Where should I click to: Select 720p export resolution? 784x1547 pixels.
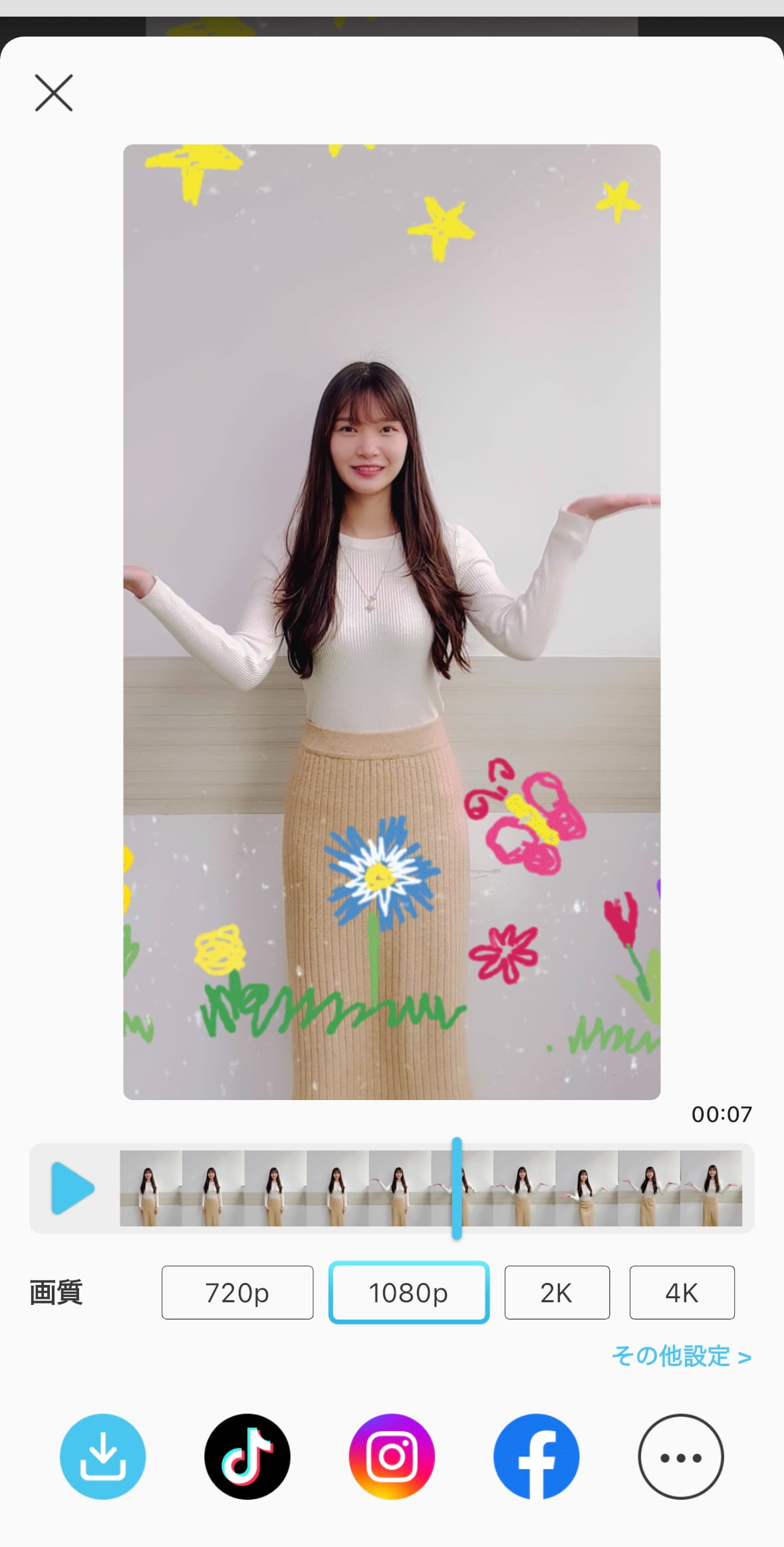tap(237, 1292)
